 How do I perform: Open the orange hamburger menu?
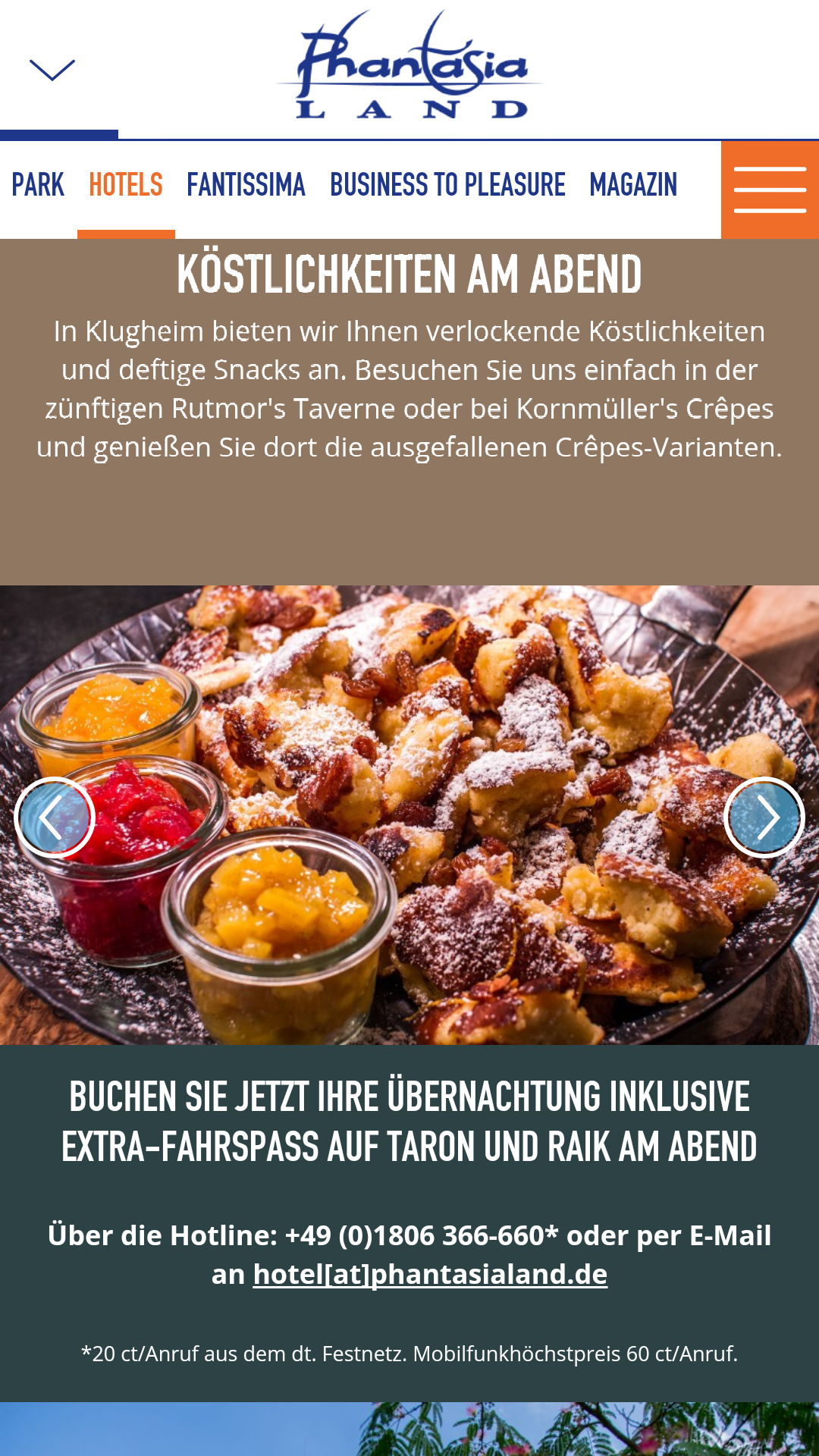[770, 190]
